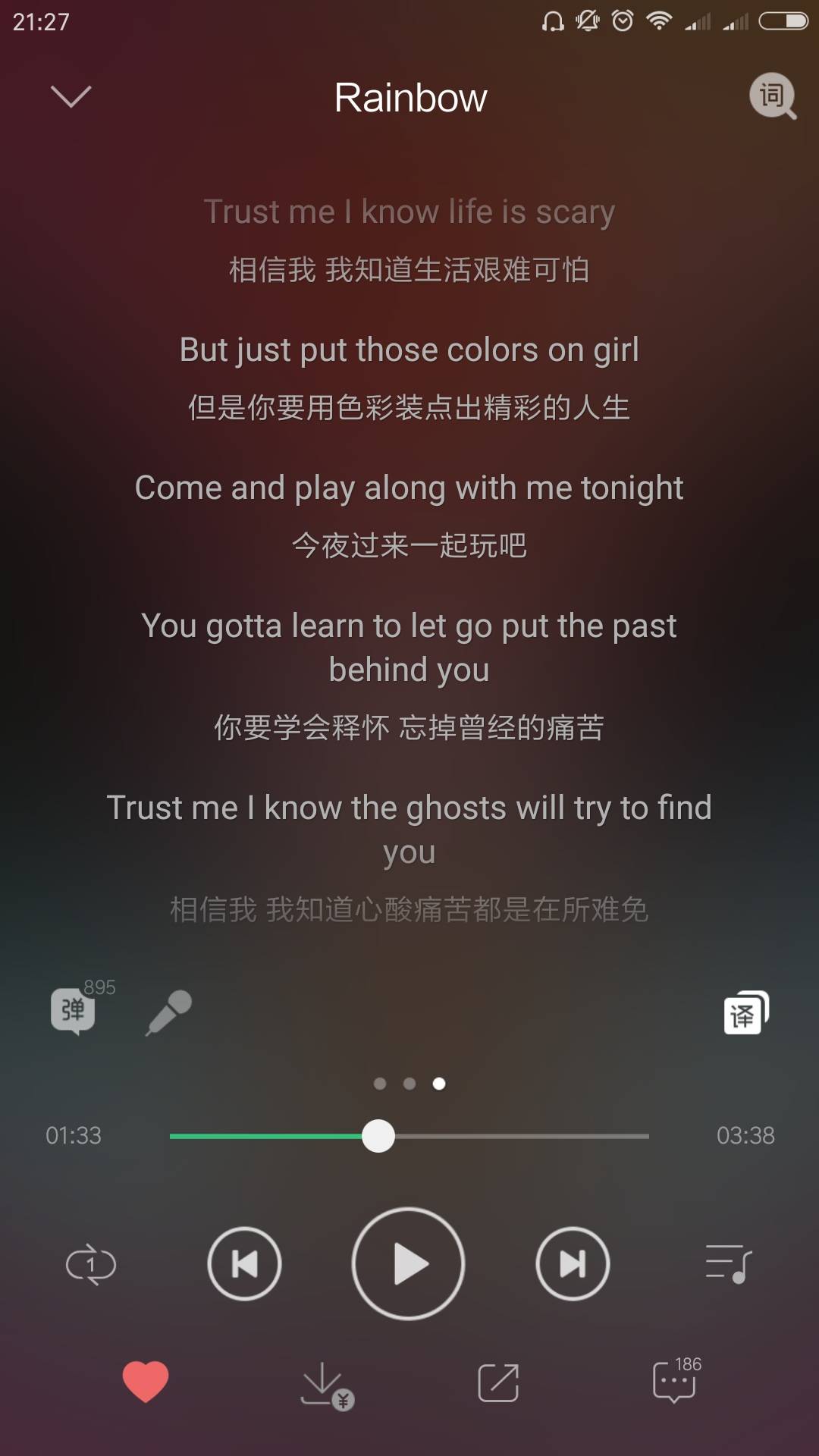
Task: Open the song comments icon showing 186
Action: (x=673, y=1384)
